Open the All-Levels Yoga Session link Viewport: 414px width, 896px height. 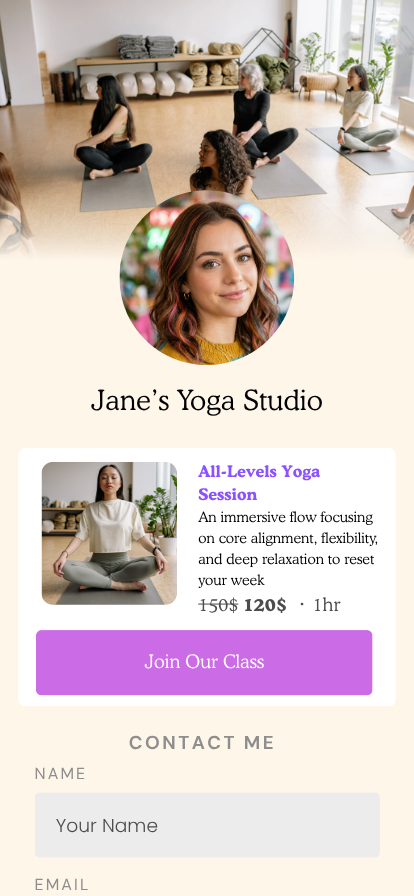pos(259,482)
